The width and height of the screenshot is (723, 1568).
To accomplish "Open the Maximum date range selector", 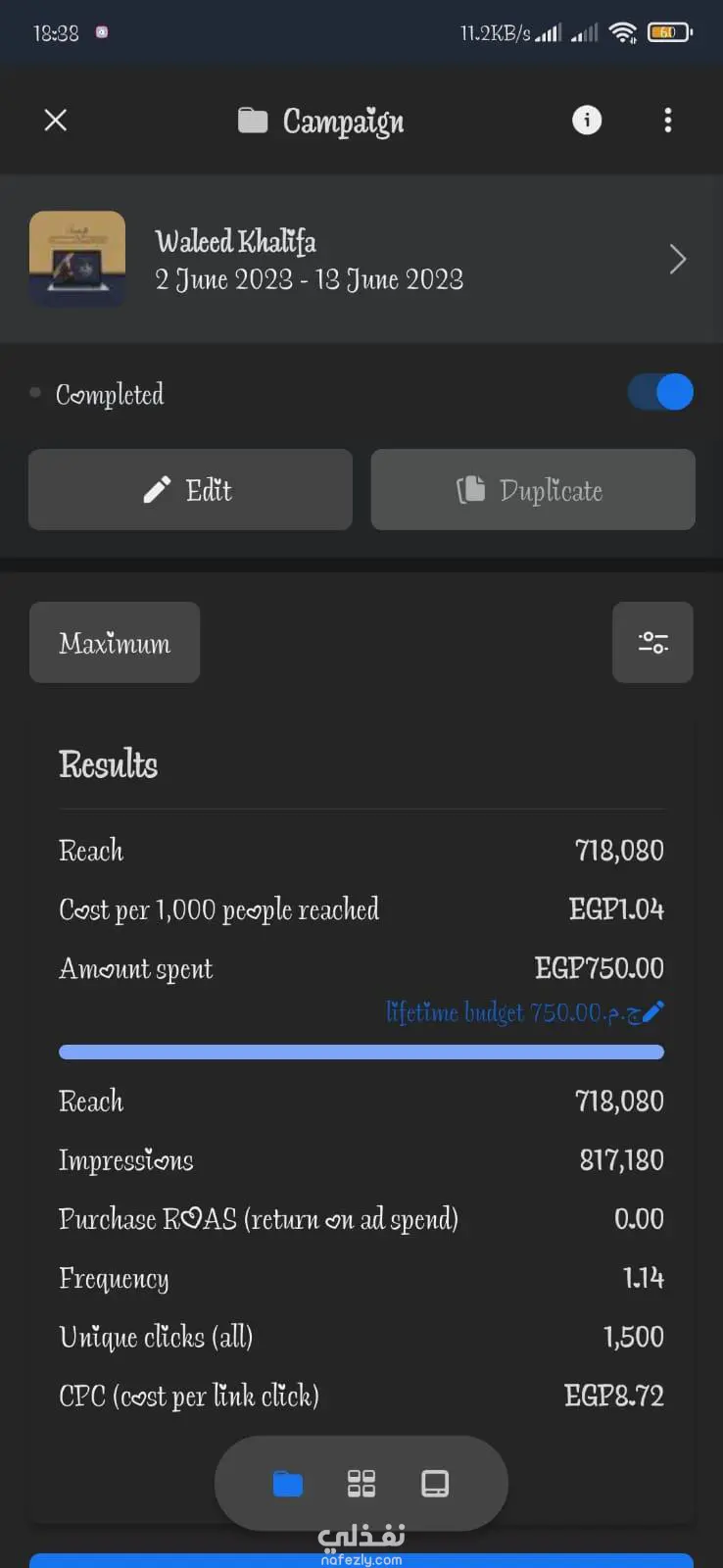I will [x=115, y=643].
